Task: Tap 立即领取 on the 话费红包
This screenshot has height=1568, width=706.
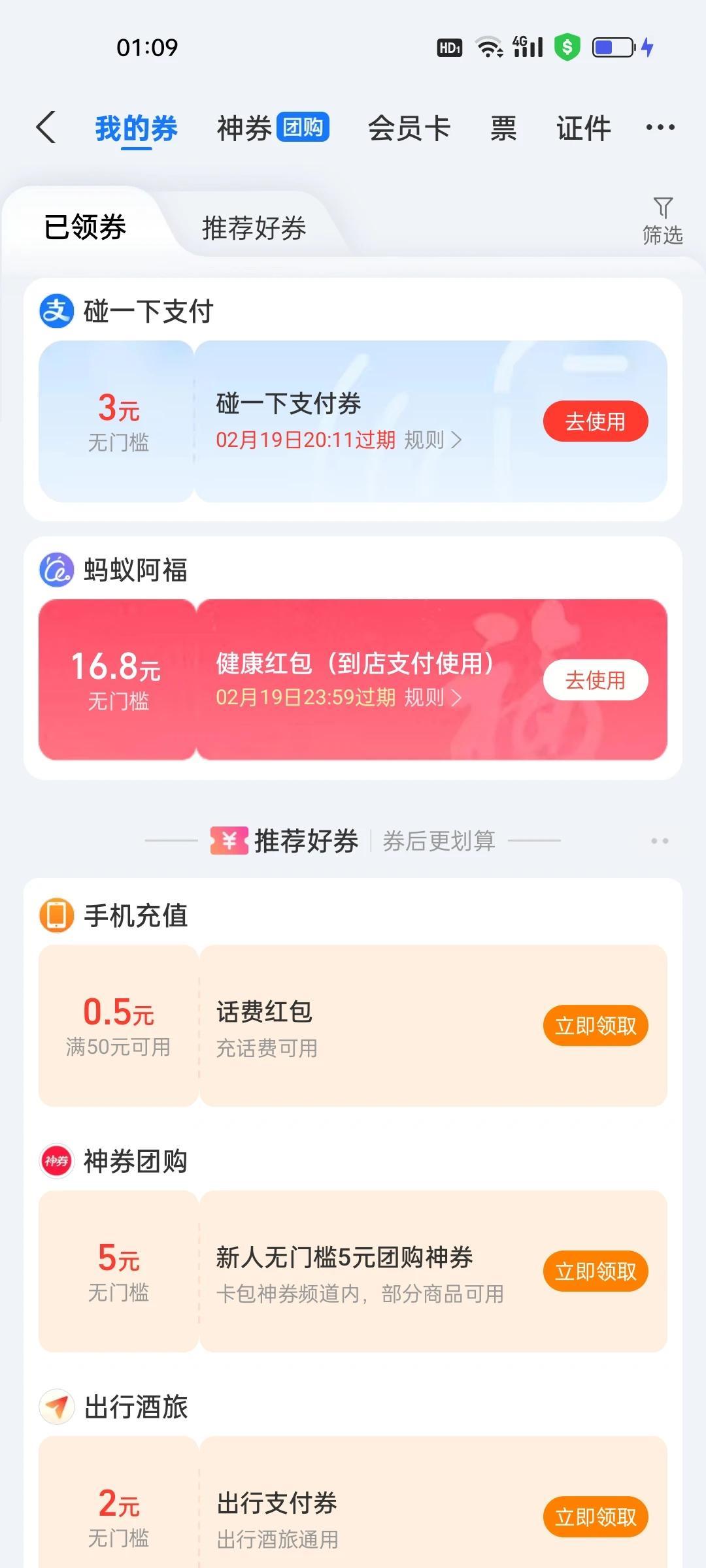Action: tap(596, 1026)
